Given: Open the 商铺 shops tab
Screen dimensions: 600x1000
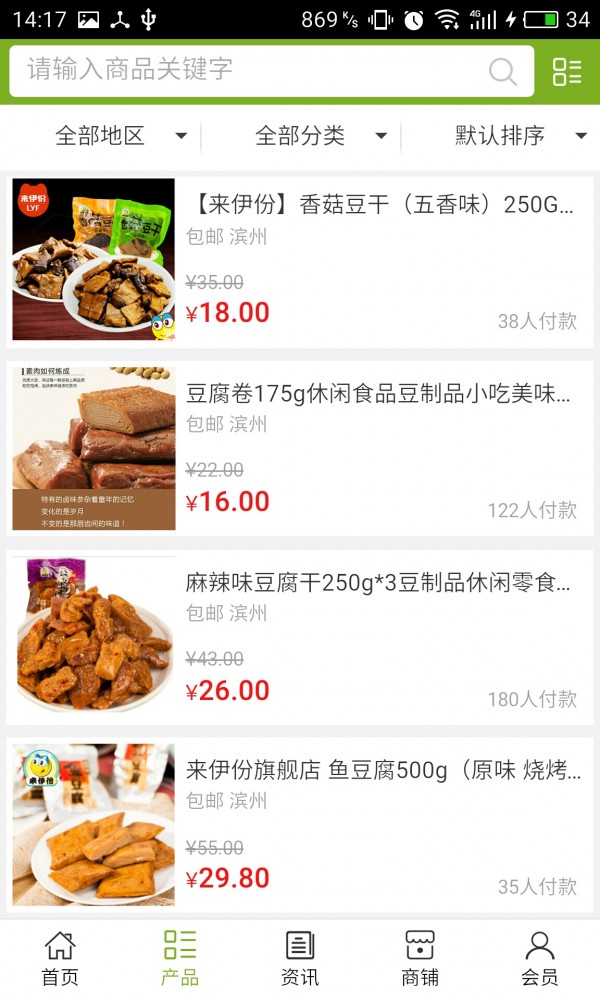Looking at the screenshot, I should [x=420, y=958].
